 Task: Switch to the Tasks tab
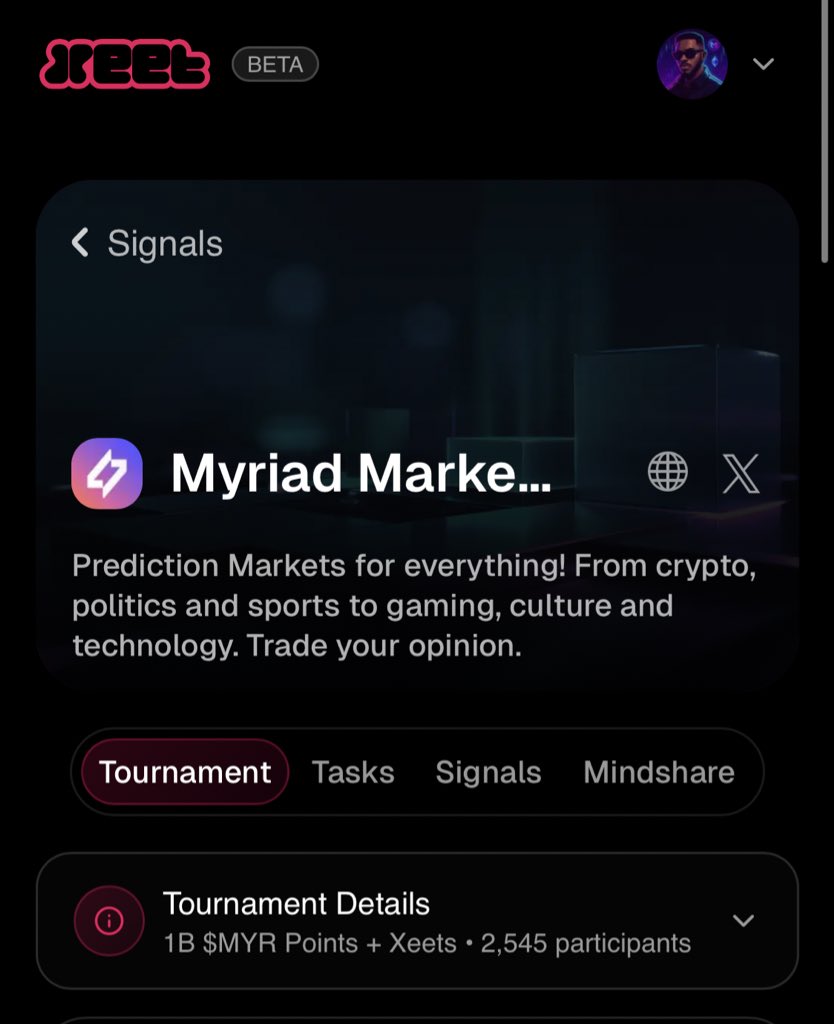[353, 772]
